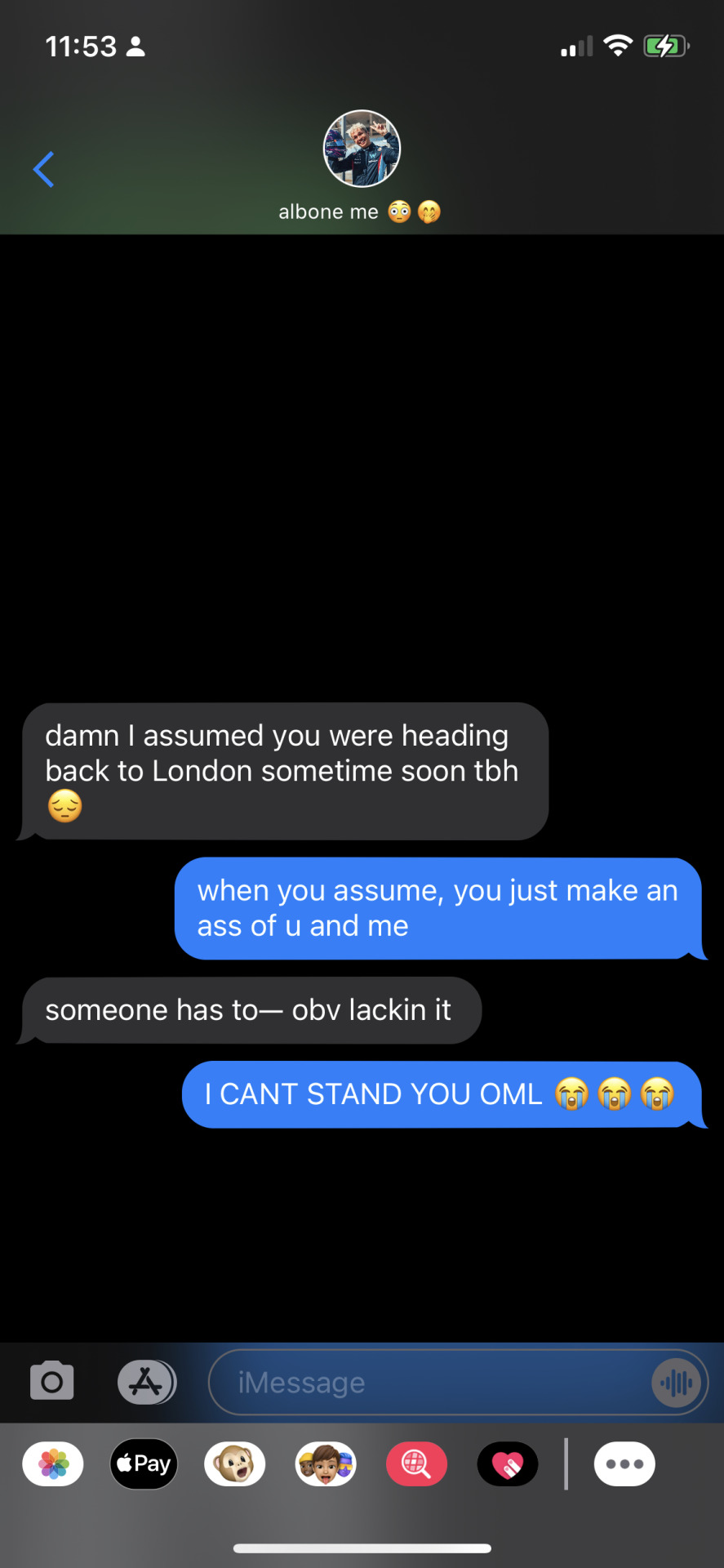Open Apple Pay in the app drawer
This screenshot has height=1568, width=724.
144,1464
